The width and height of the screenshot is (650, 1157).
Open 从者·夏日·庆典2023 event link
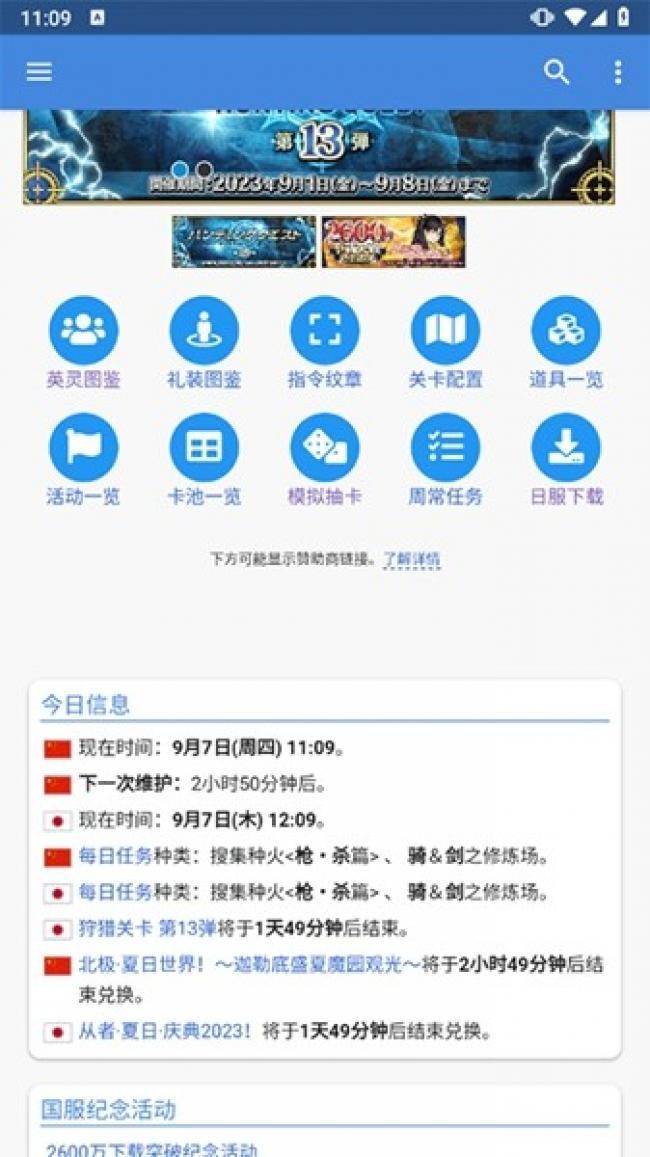click(165, 1031)
